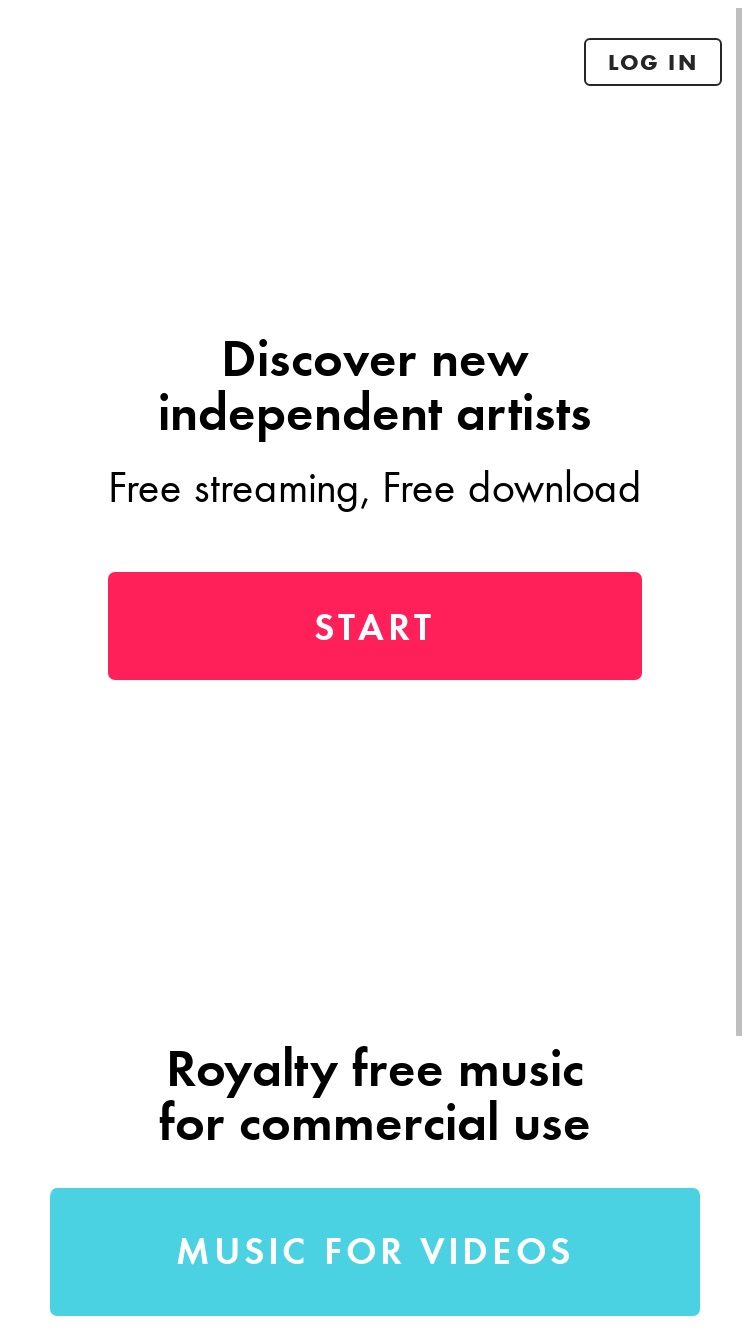Viewport: 750px width, 1334px height.
Task: Open Music for Videos
Action: (375, 1252)
